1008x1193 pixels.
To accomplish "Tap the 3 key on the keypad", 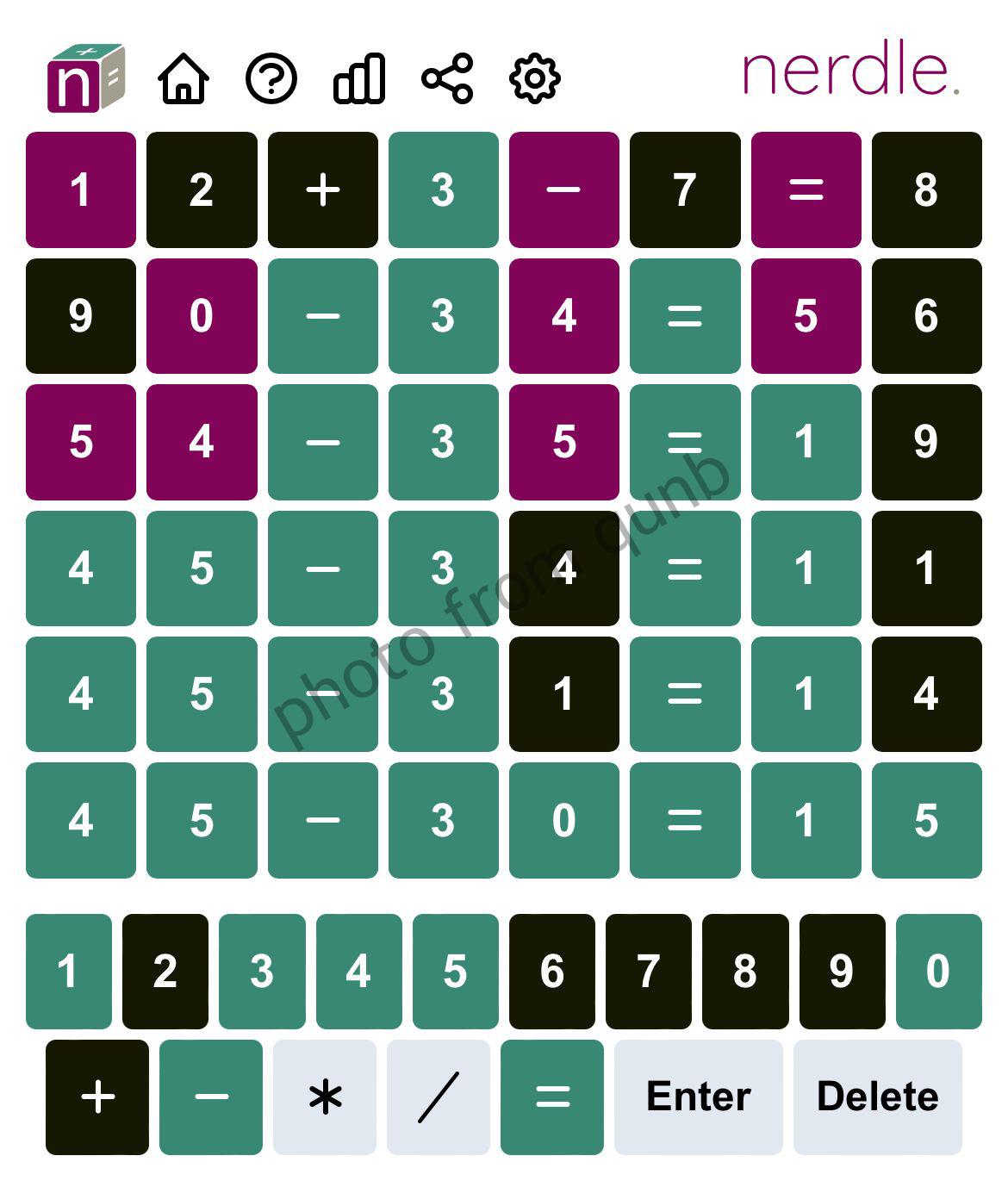I will pyautogui.click(x=262, y=972).
